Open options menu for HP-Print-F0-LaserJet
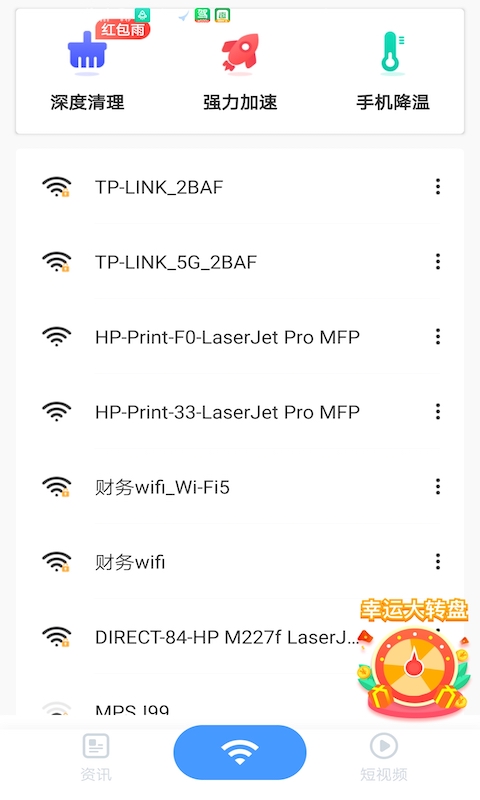 438,337
